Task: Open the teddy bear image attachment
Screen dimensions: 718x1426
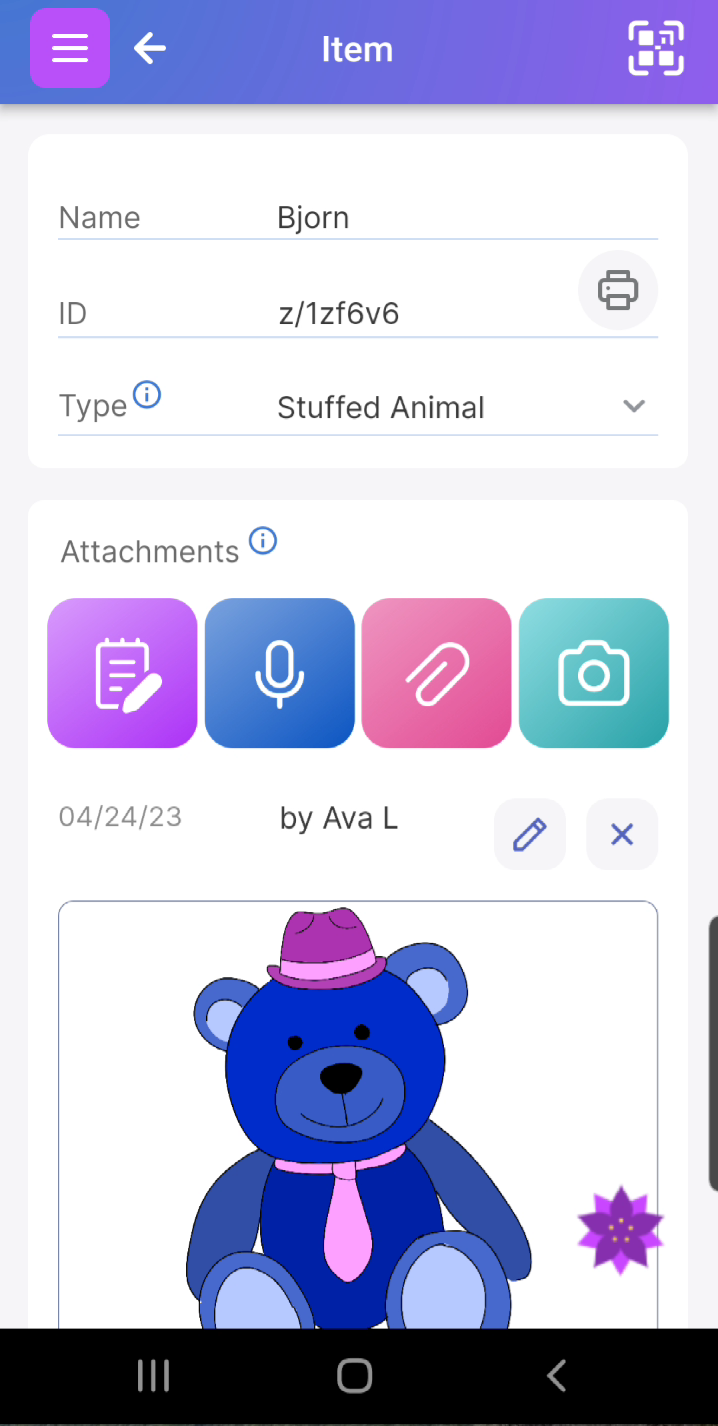Action: 358,1110
